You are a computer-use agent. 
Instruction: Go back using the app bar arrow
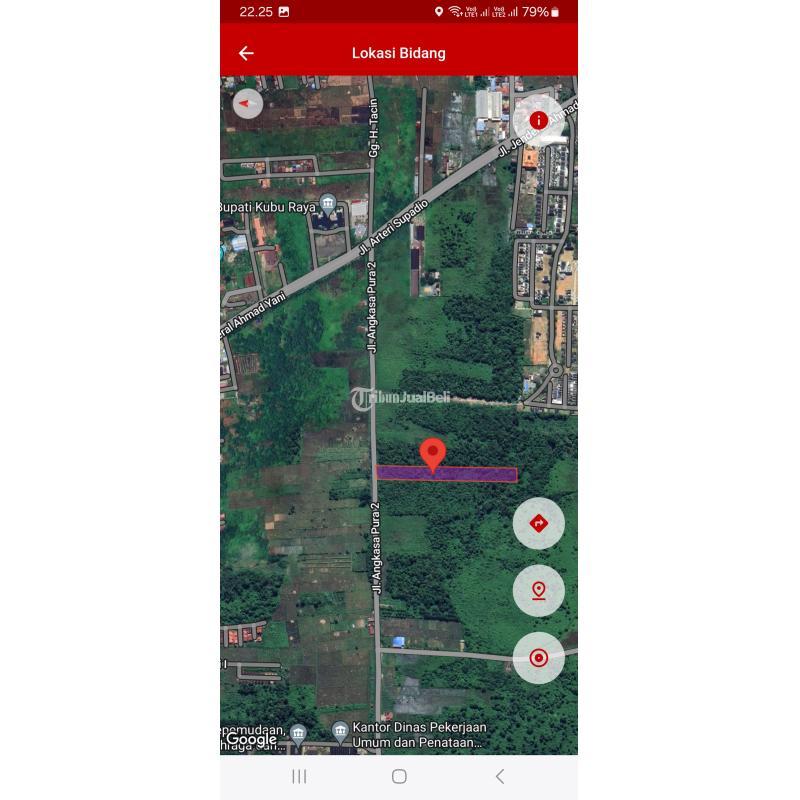pyautogui.click(x=246, y=53)
